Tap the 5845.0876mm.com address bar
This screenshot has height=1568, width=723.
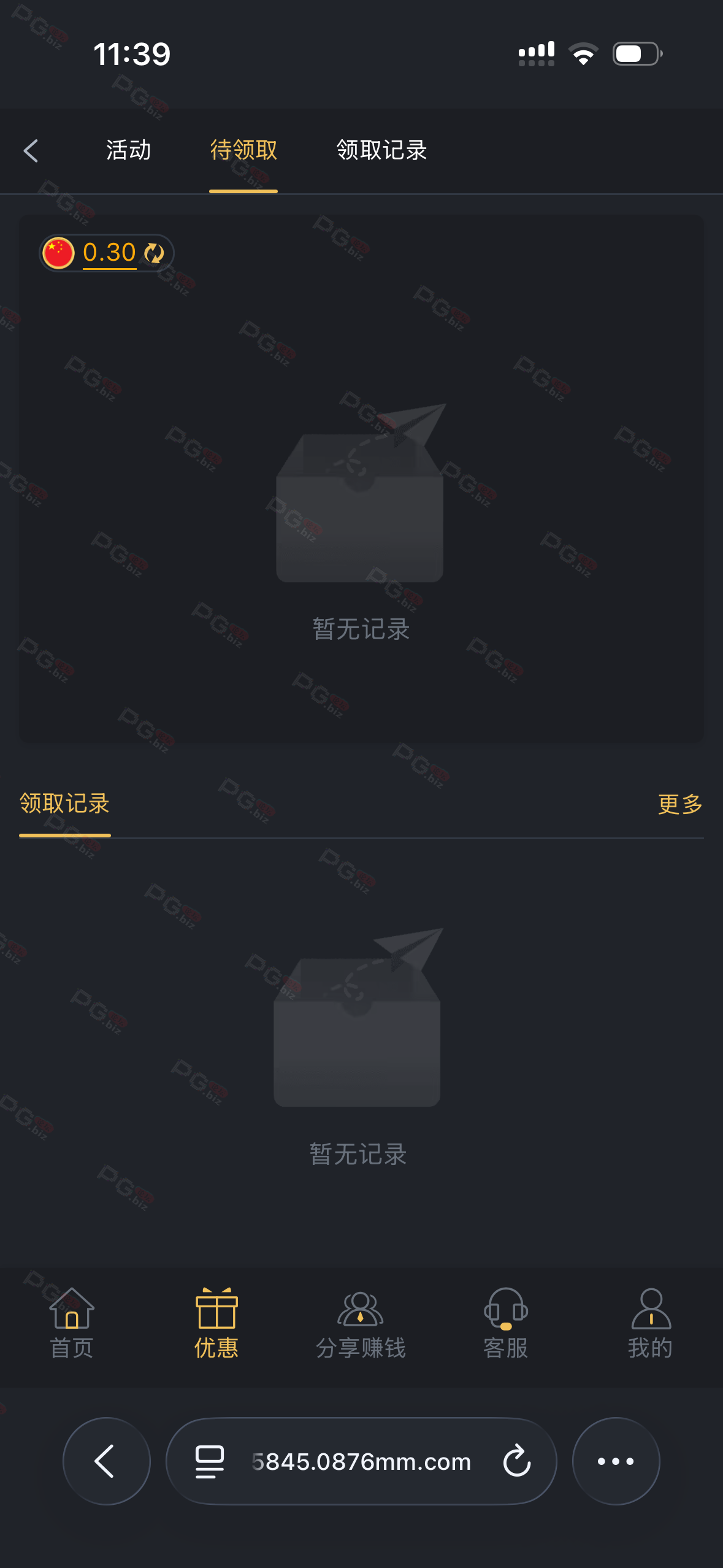pyautogui.click(x=361, y=1461)
